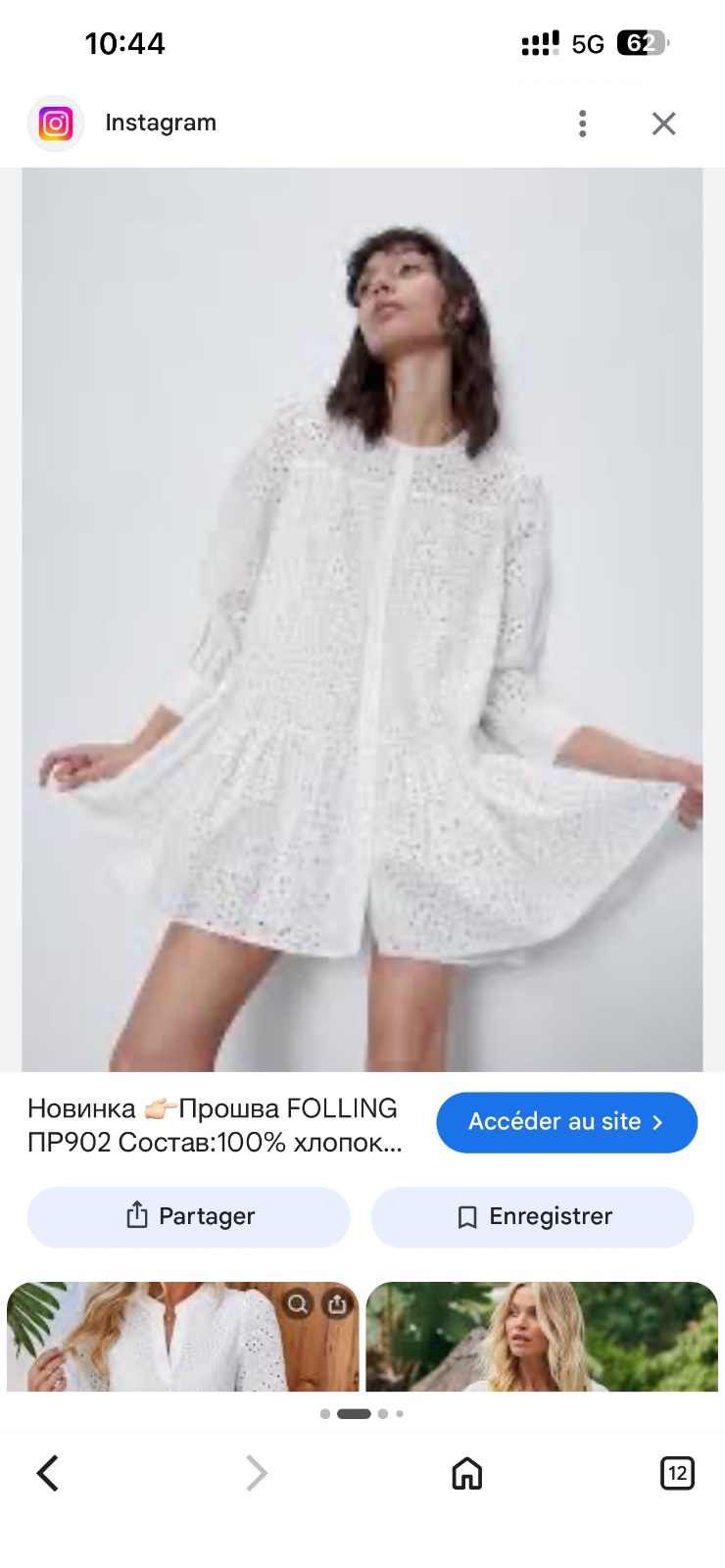Open the related white eyelet blouse thumbnail

point(183,1337)
